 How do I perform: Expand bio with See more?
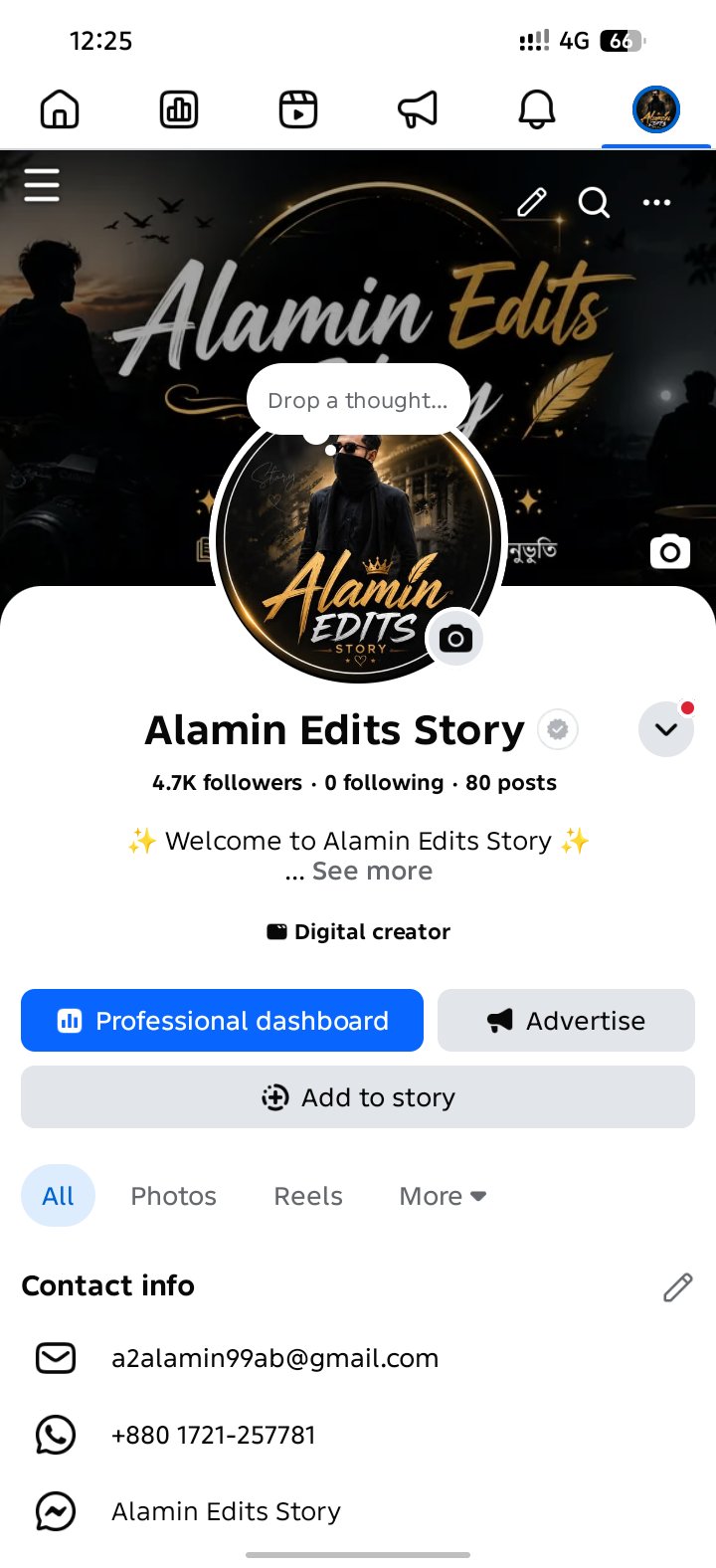point(372,871)
